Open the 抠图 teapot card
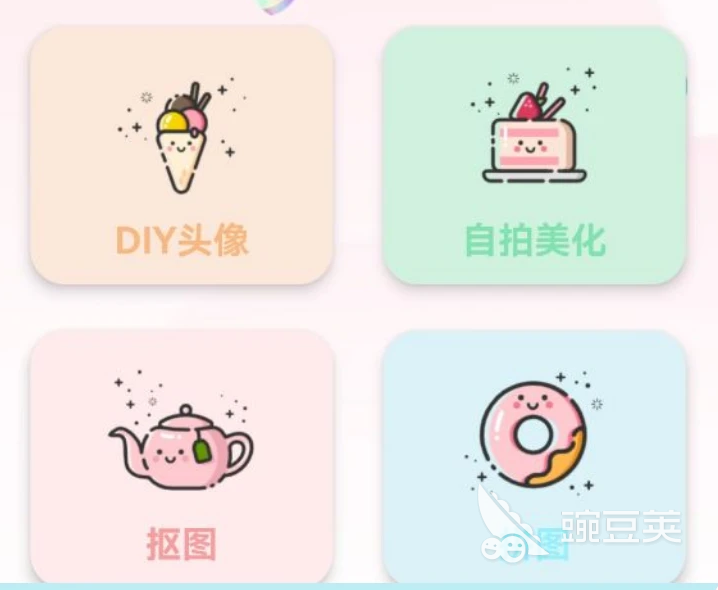718x590 pixels. tap(181, 455)
